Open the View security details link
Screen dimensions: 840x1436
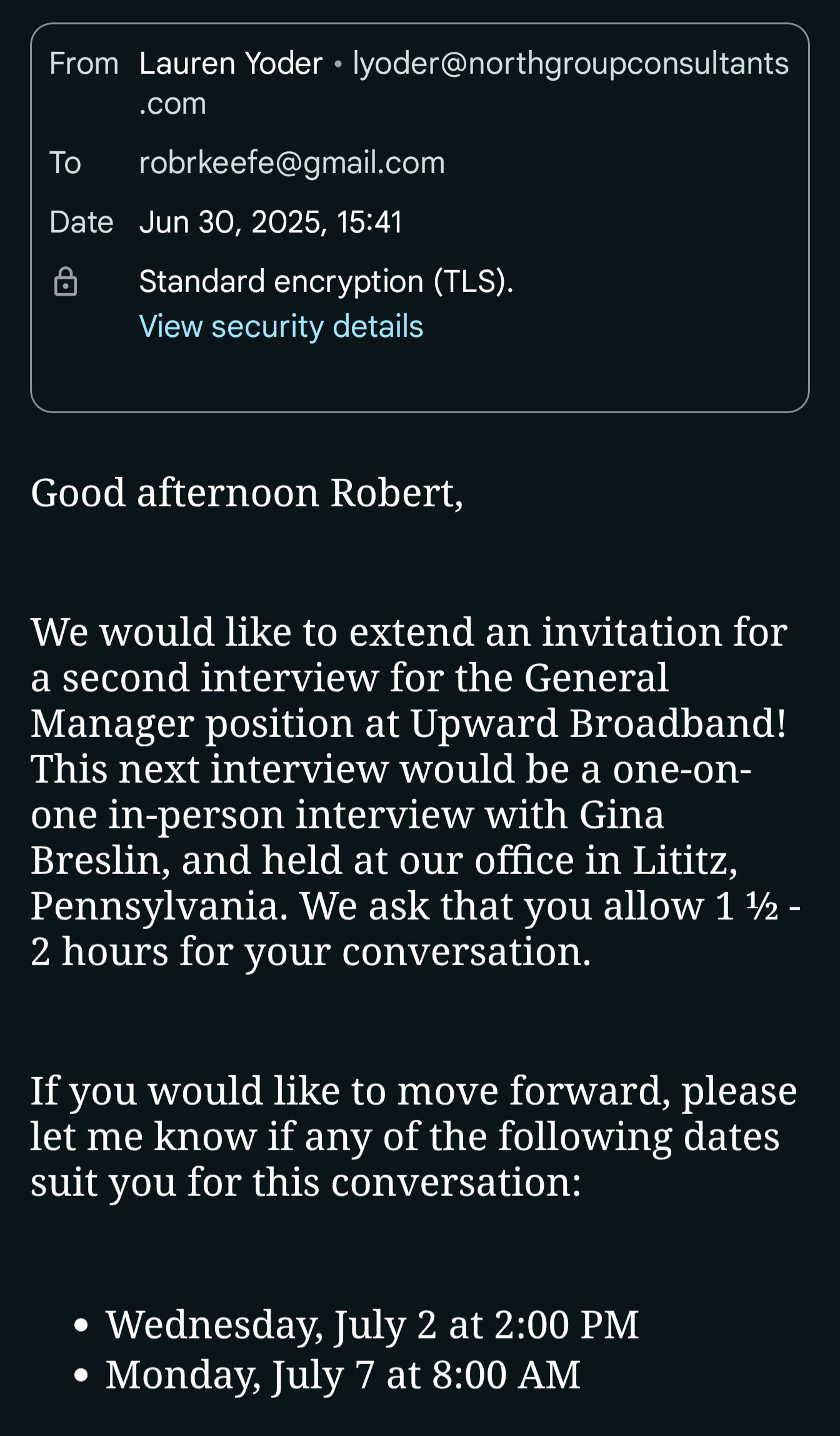[x=281, y=326]
